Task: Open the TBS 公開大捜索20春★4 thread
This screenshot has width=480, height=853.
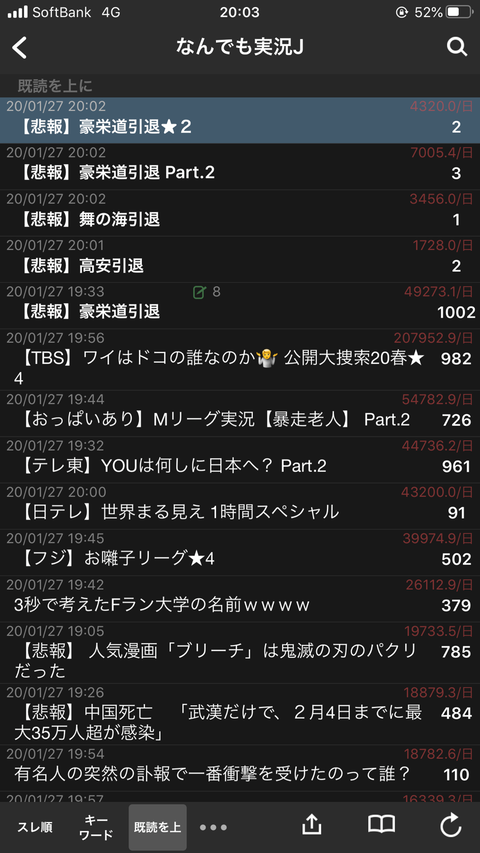Action: click(x=240, y=359)
